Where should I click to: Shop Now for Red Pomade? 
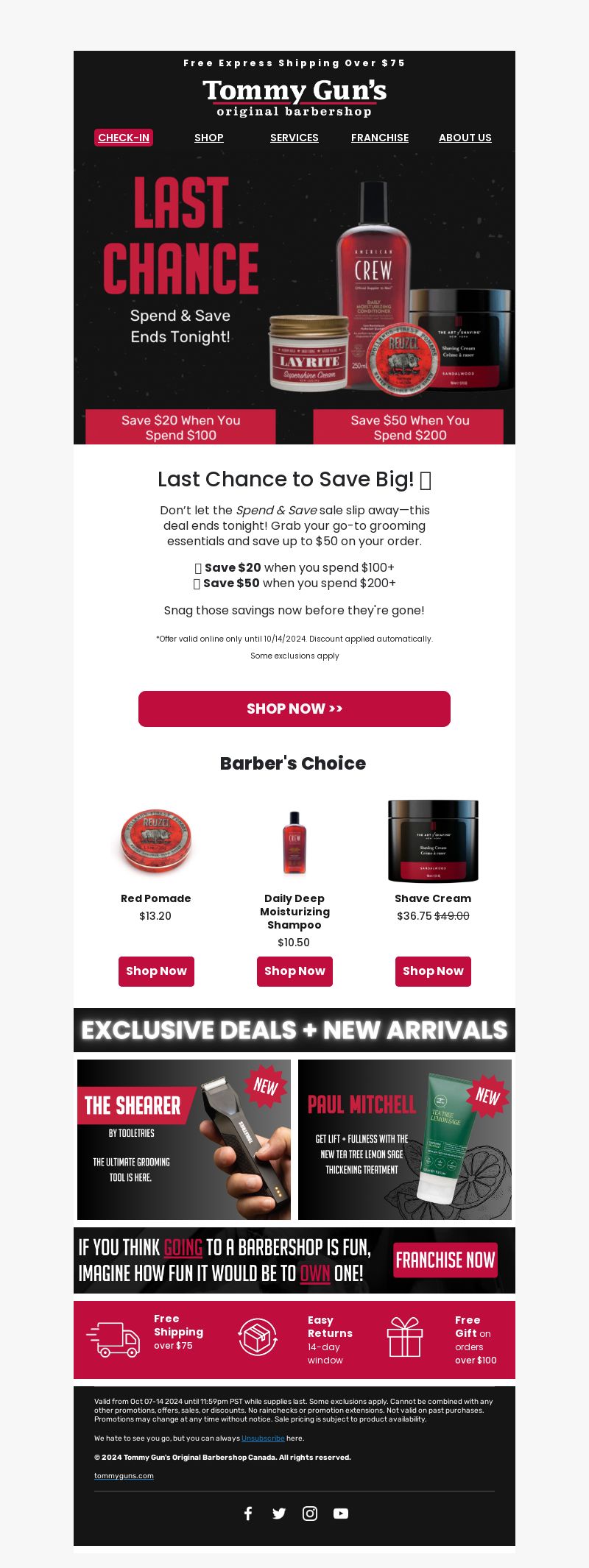click(x=156, y=971)
